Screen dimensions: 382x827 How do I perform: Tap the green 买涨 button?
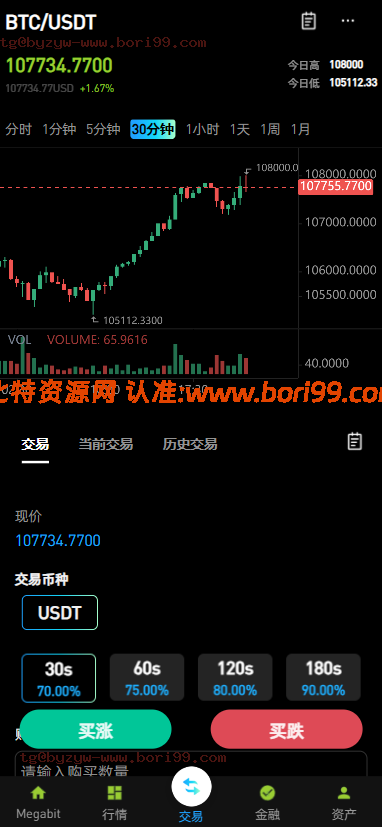(96, 730)
